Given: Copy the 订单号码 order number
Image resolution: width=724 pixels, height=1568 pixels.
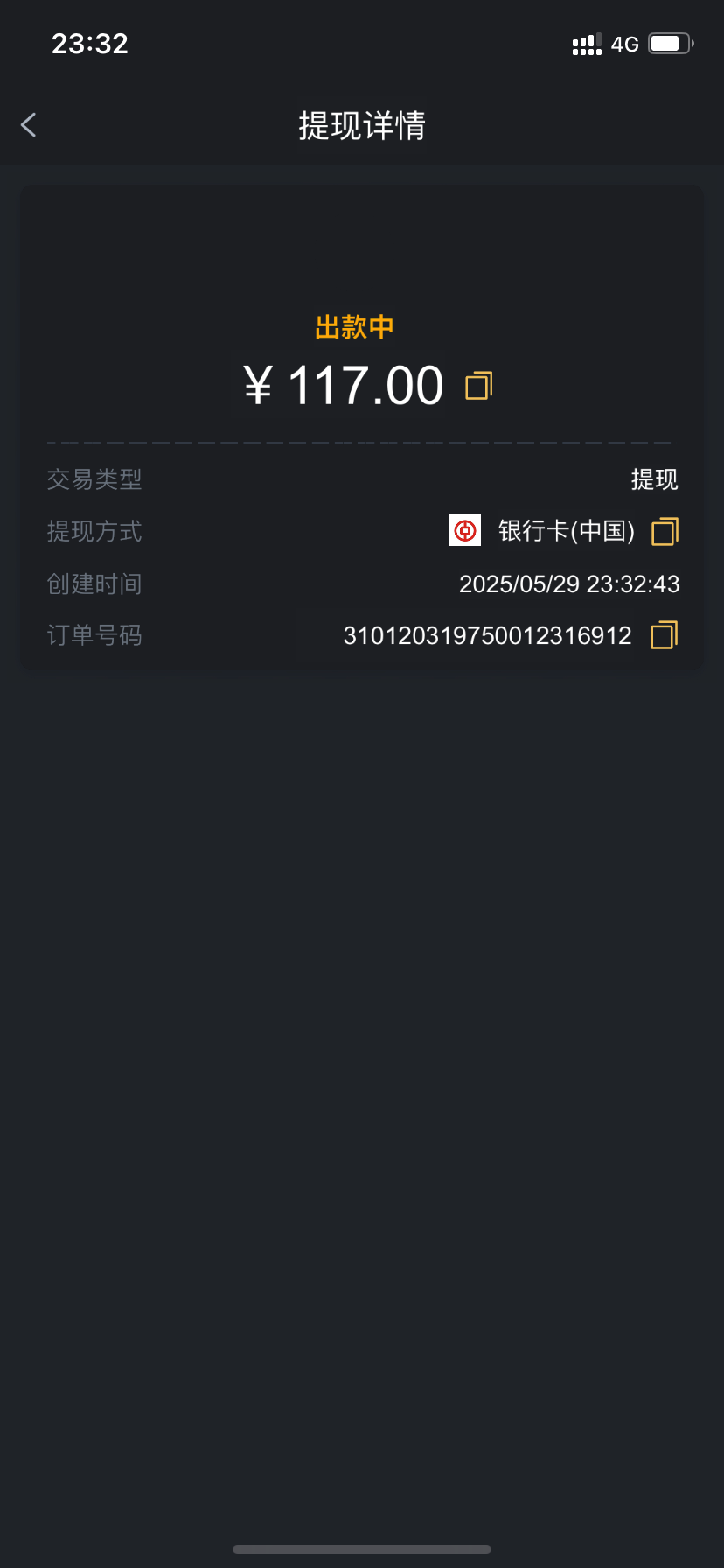Looking at the screenshot, I should (664, 635).
